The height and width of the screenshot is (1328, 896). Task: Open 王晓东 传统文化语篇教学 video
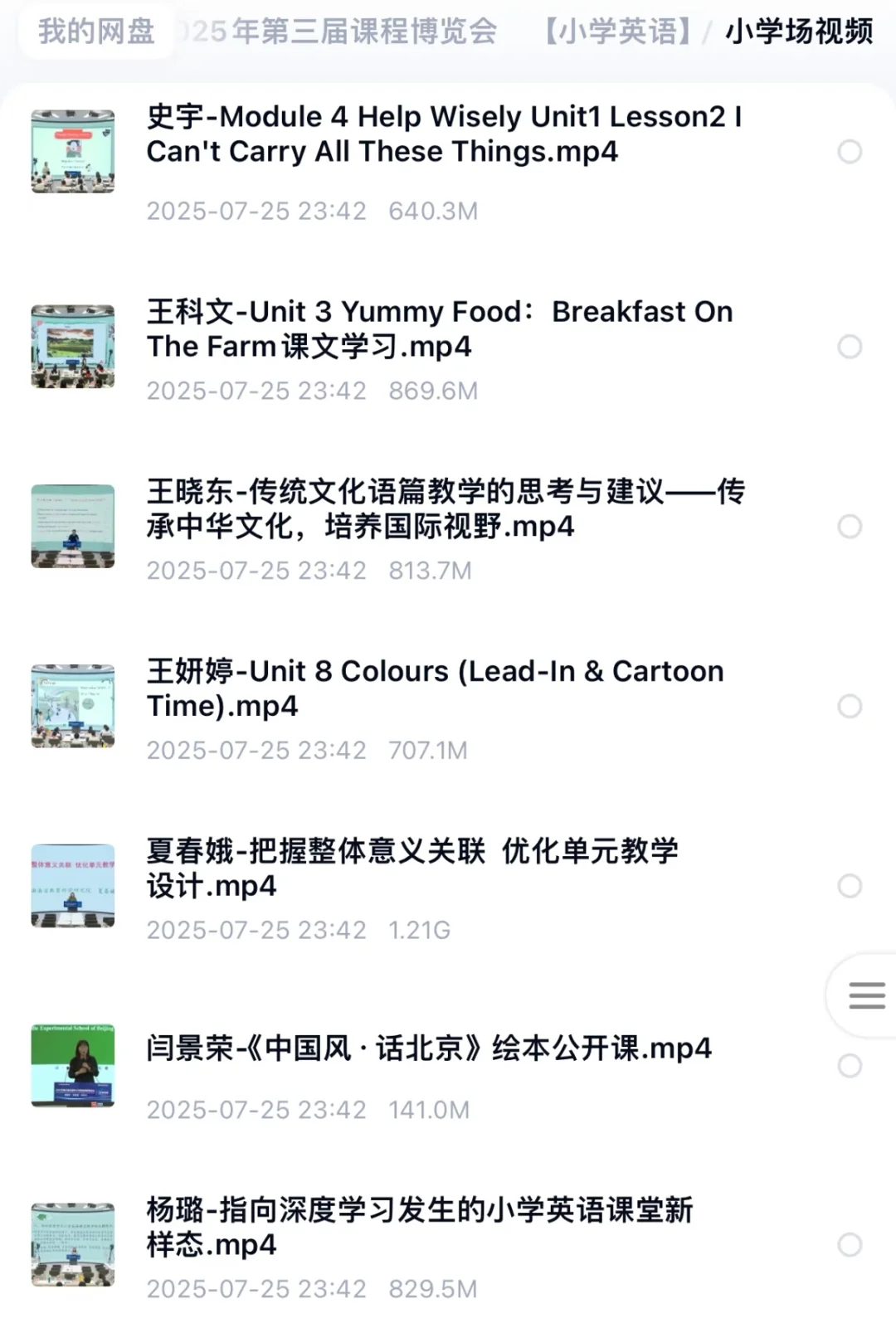446,508
